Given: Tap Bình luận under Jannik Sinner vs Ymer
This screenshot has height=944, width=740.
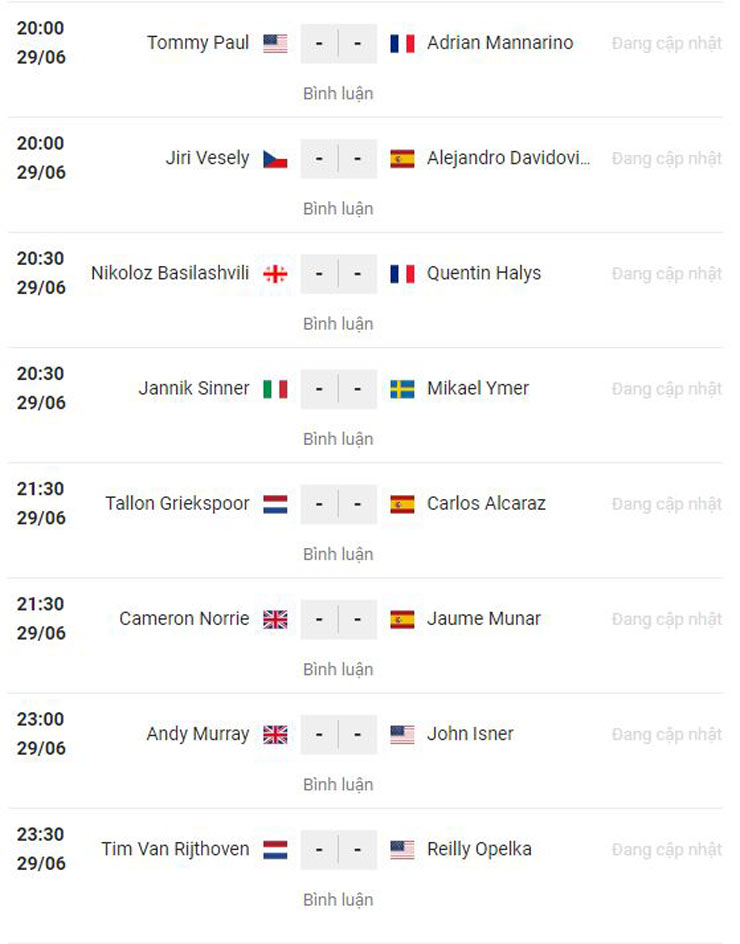Looking at the screenshot, I should pos(338,438).
